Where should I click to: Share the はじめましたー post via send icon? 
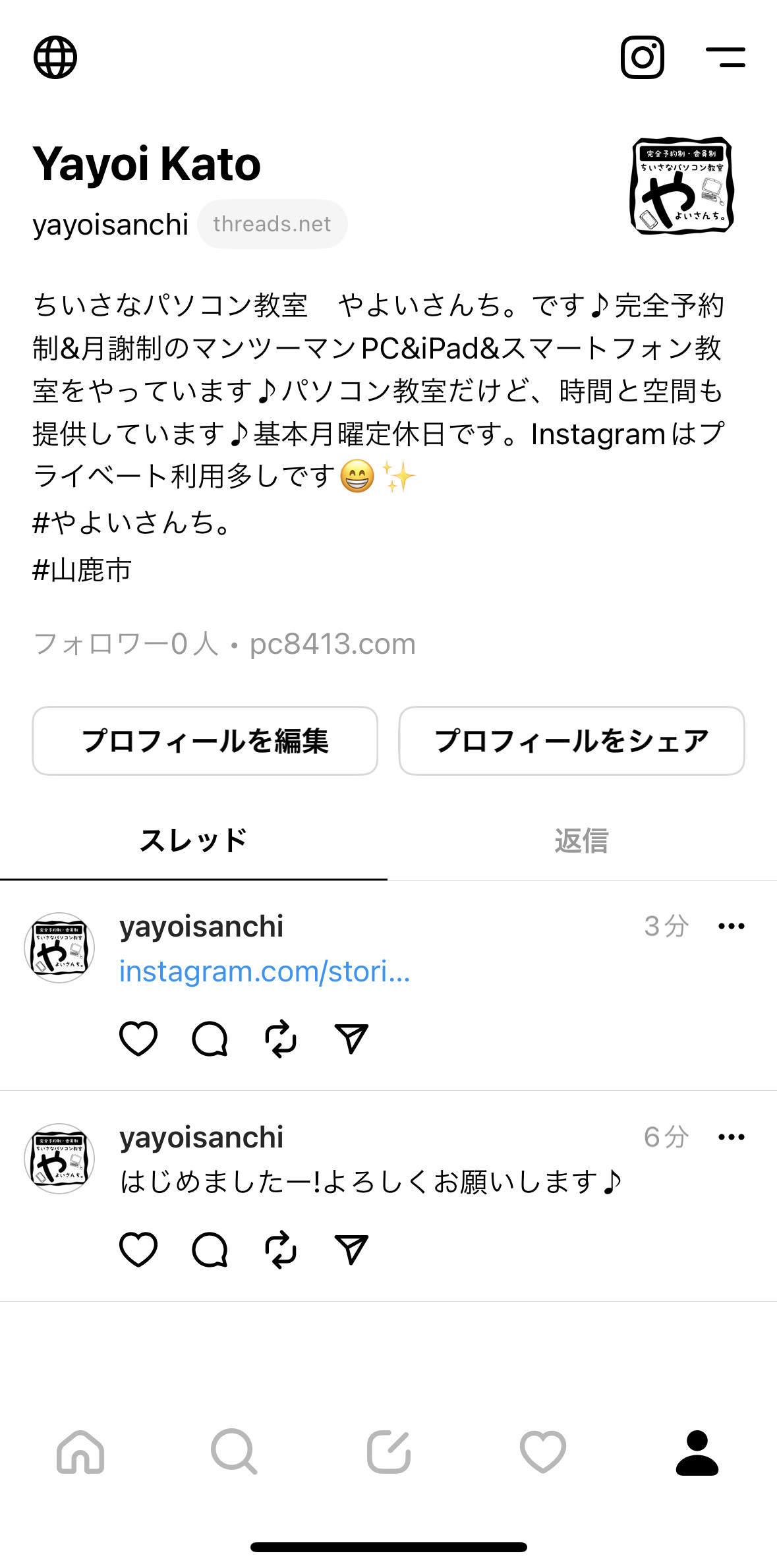pos(351,1250)
